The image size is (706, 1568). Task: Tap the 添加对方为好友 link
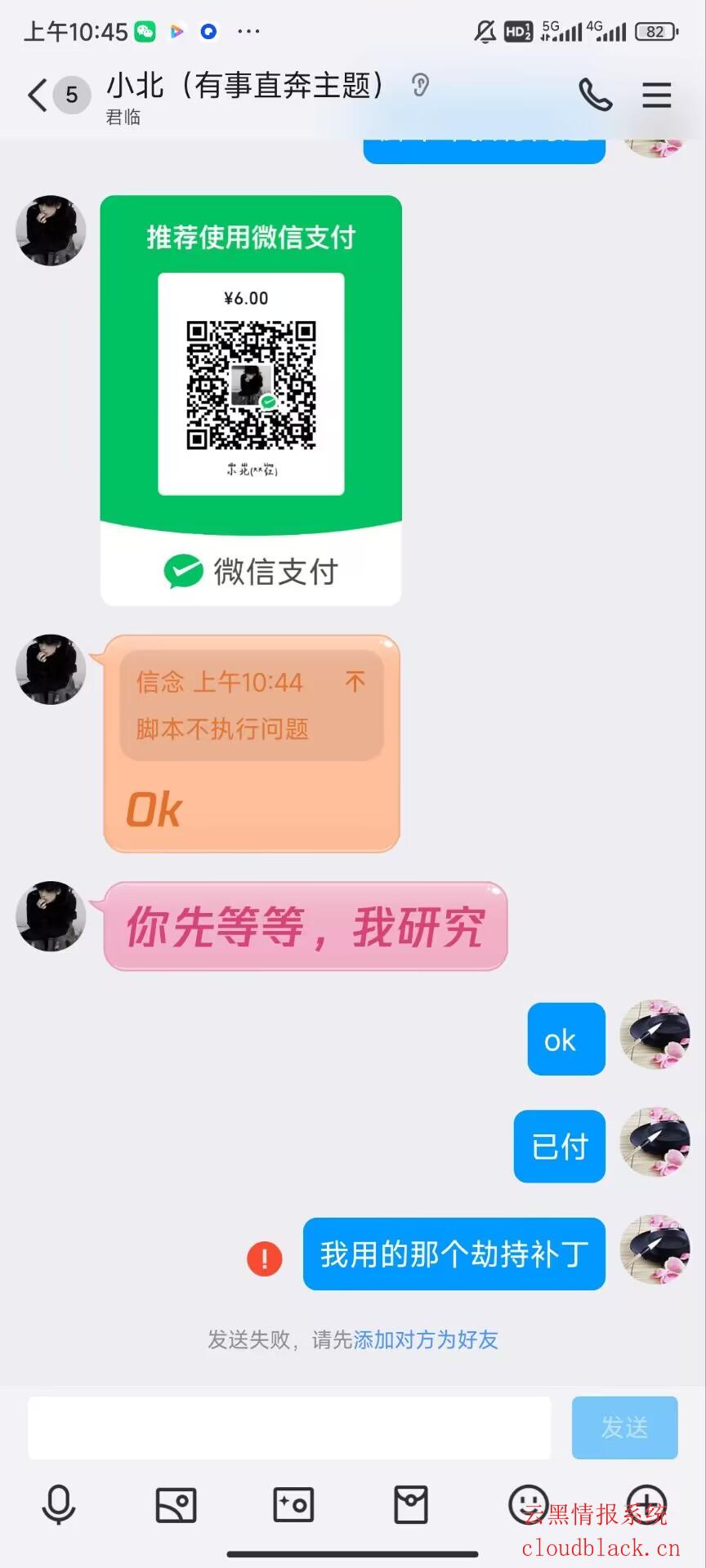pos(426,1340)
